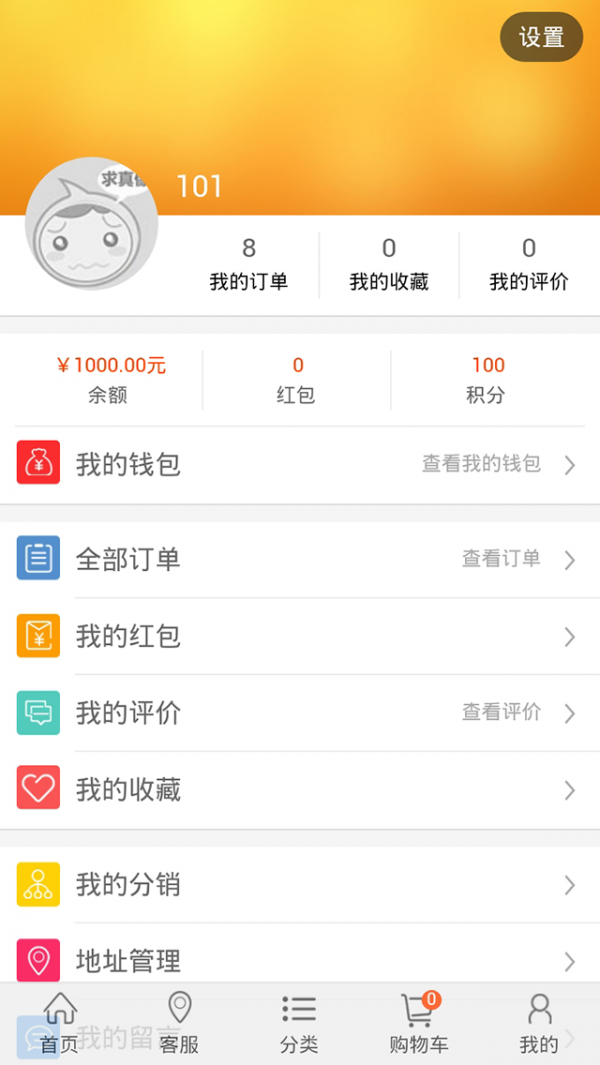View 积分 points in wallet summary
The height and width of the screenshot is (1065, 600).
pyautogui.click(x=487, y=379)
